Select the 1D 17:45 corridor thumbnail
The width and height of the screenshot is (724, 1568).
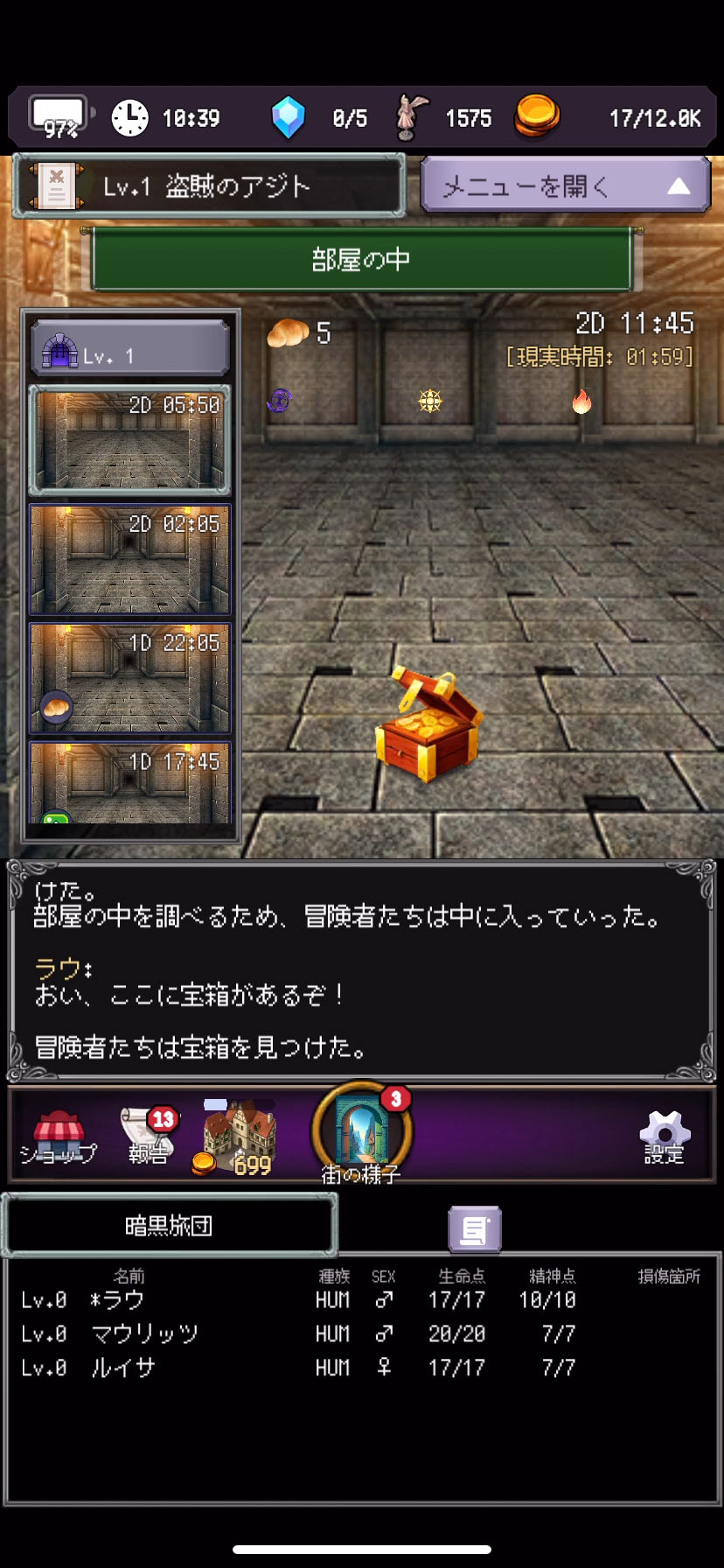[x=130, y=783]
